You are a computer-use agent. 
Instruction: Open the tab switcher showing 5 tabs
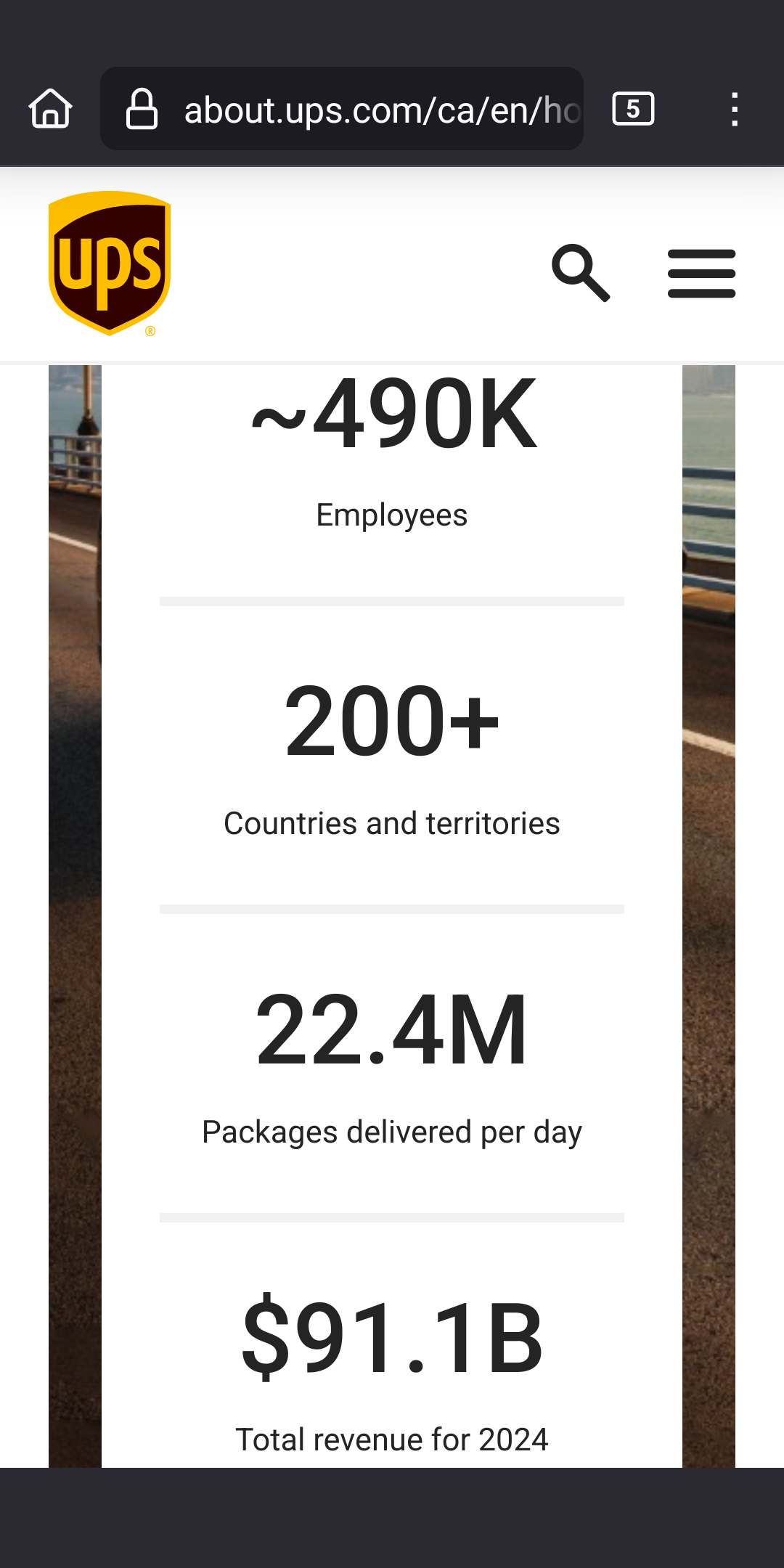tap(633, 109)
